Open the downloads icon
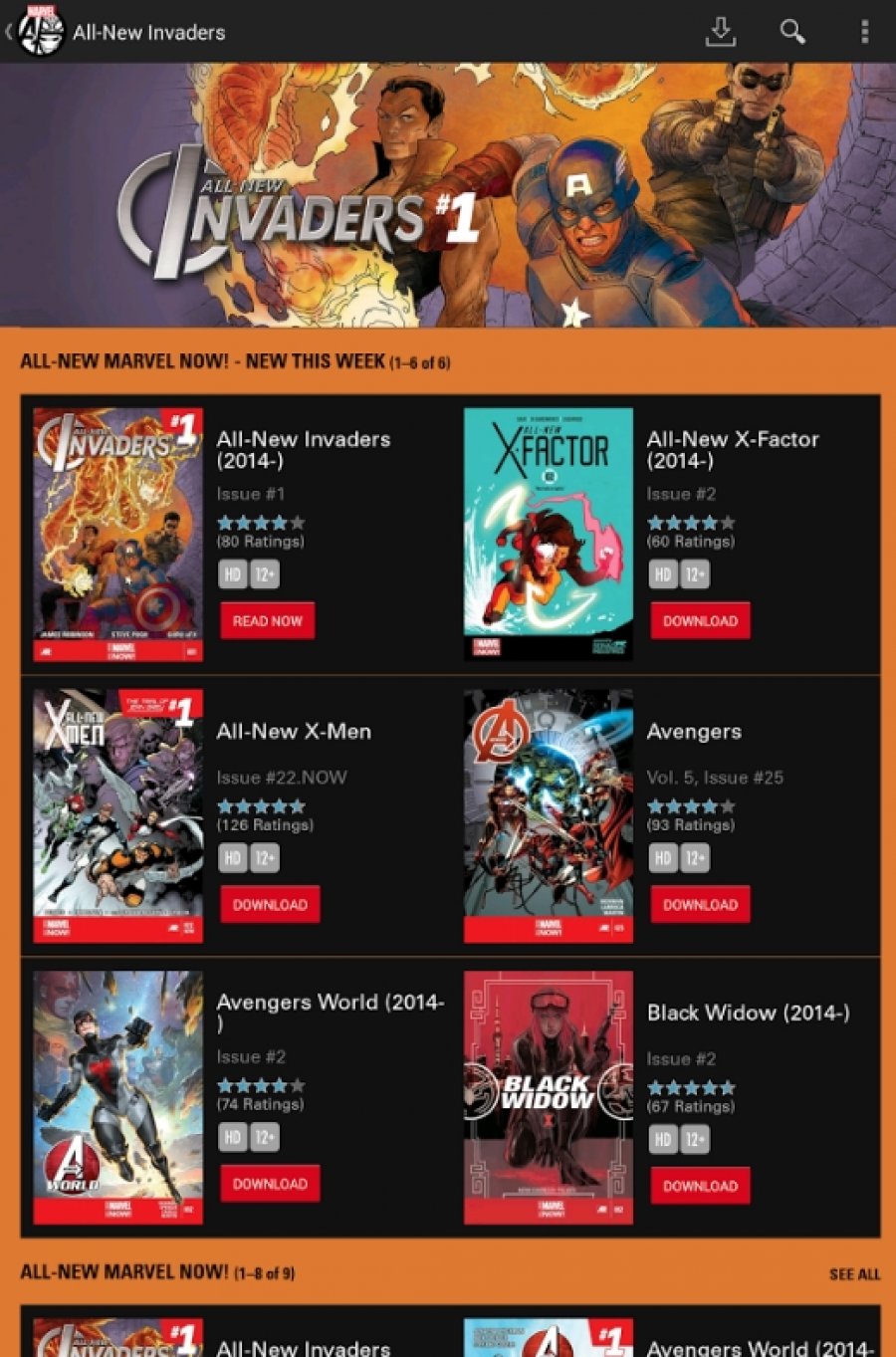The width and height of the screenshot is (896, 1357). click(x=720, y=32)
